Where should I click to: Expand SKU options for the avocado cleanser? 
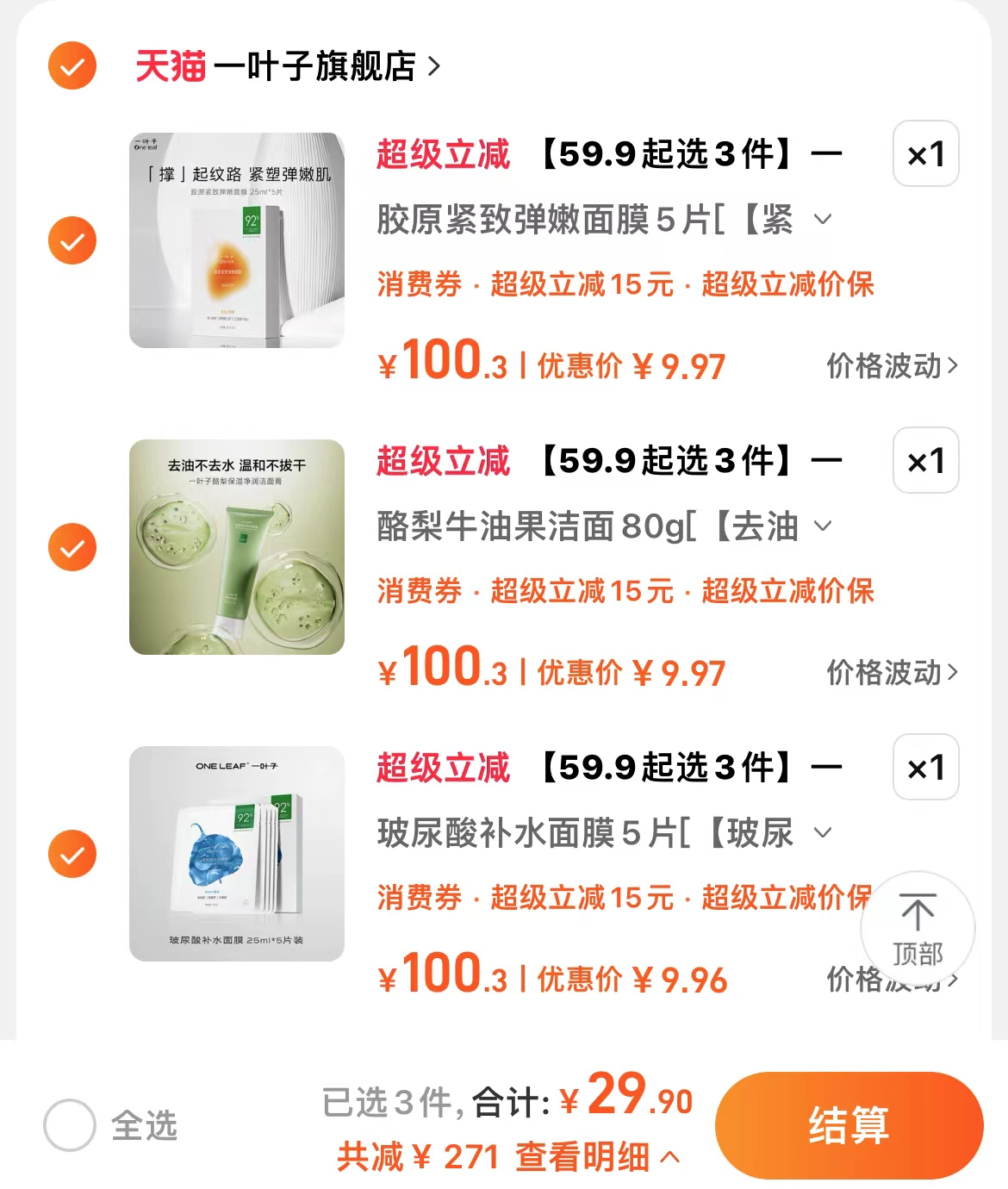(824, 527)
